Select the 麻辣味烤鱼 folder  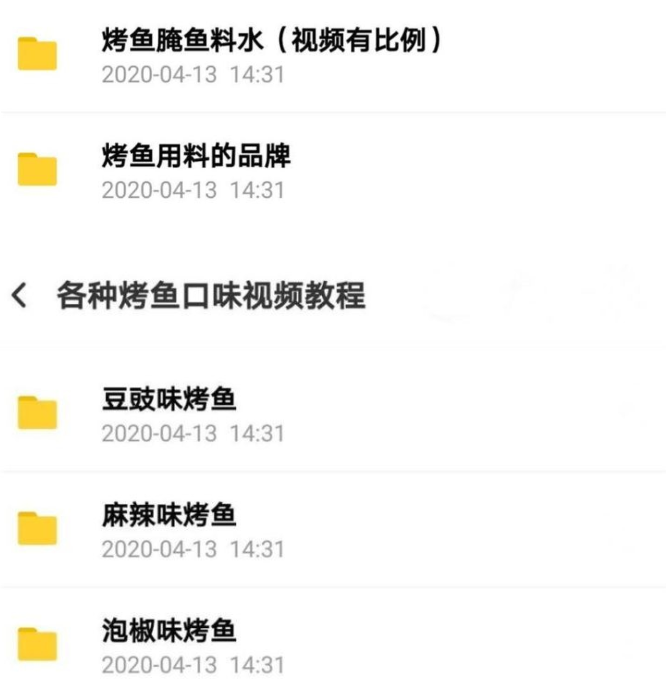coord(169,516)
